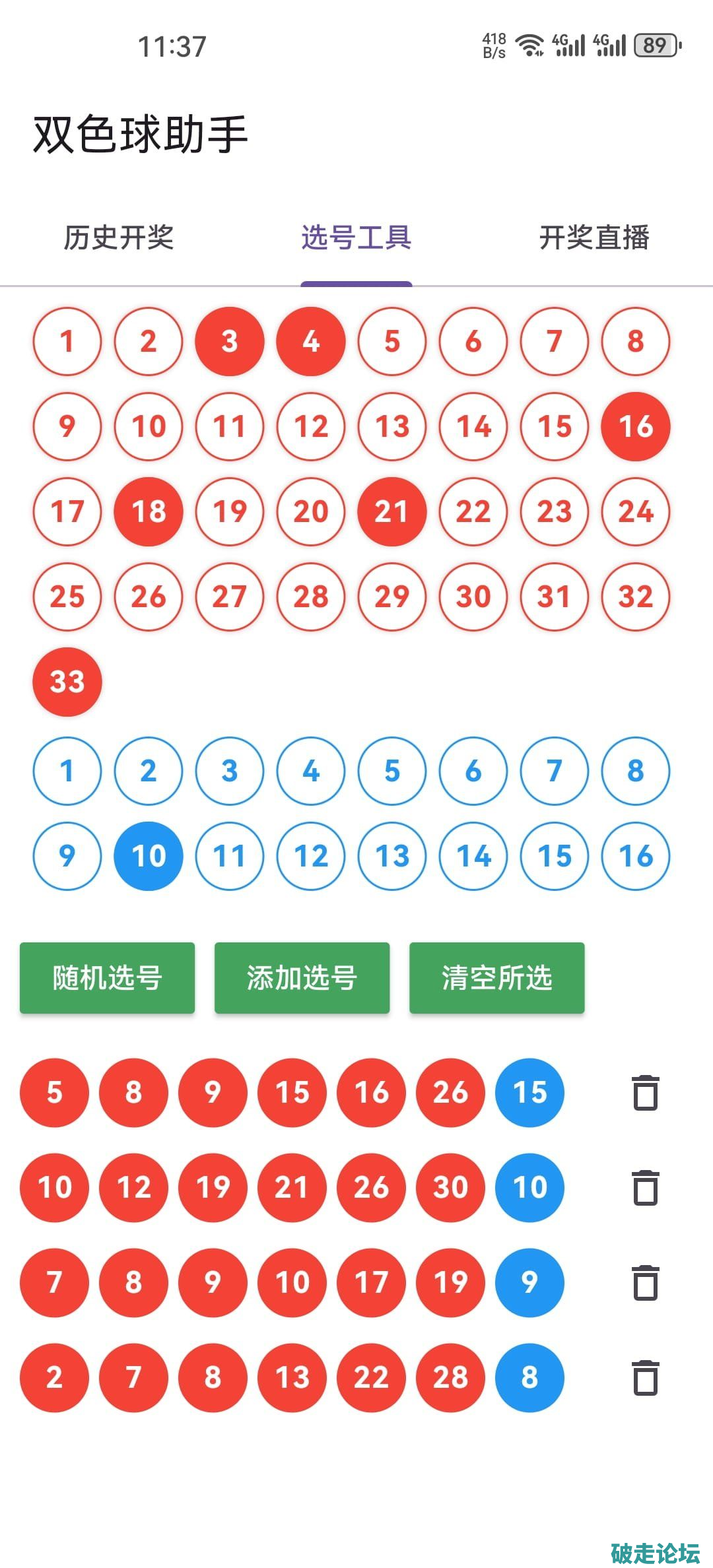Screen dimensions: 713x1568
Task: Tap 添加选号 to save the selection
Action: (x=302, y=977)
